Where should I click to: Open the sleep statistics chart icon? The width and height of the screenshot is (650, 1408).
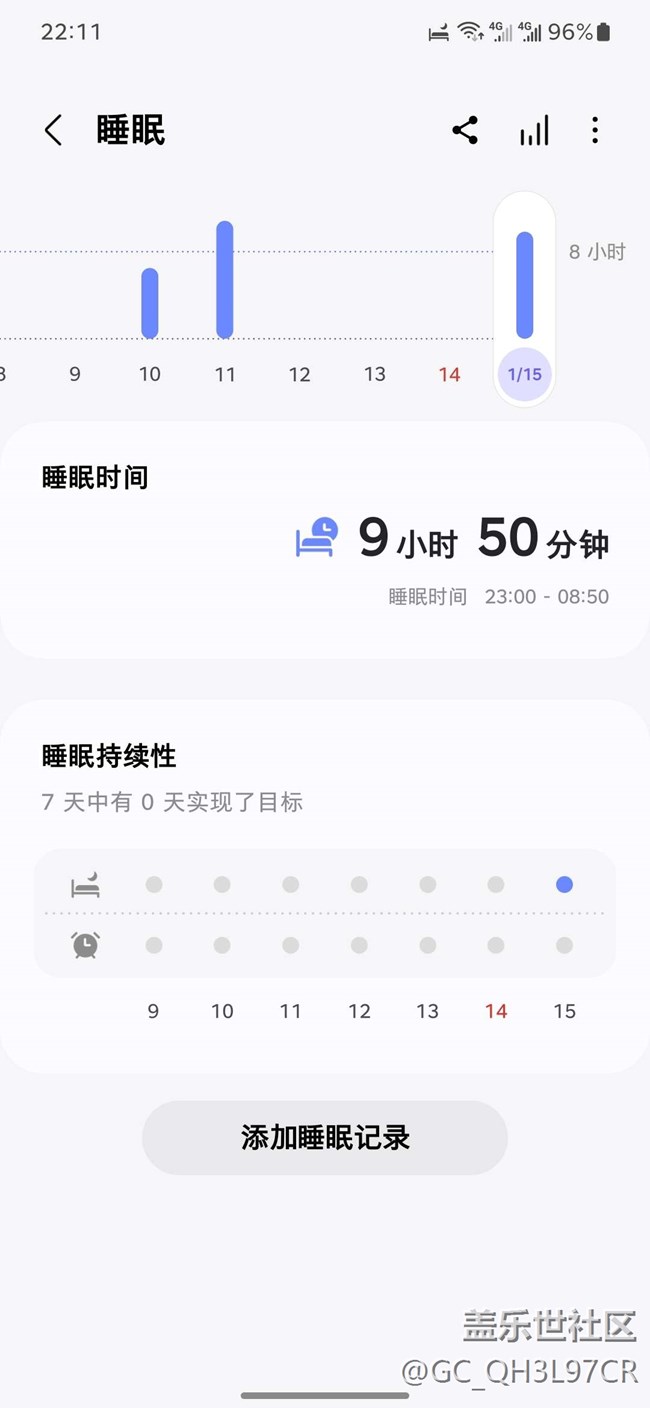click(534, 130)
